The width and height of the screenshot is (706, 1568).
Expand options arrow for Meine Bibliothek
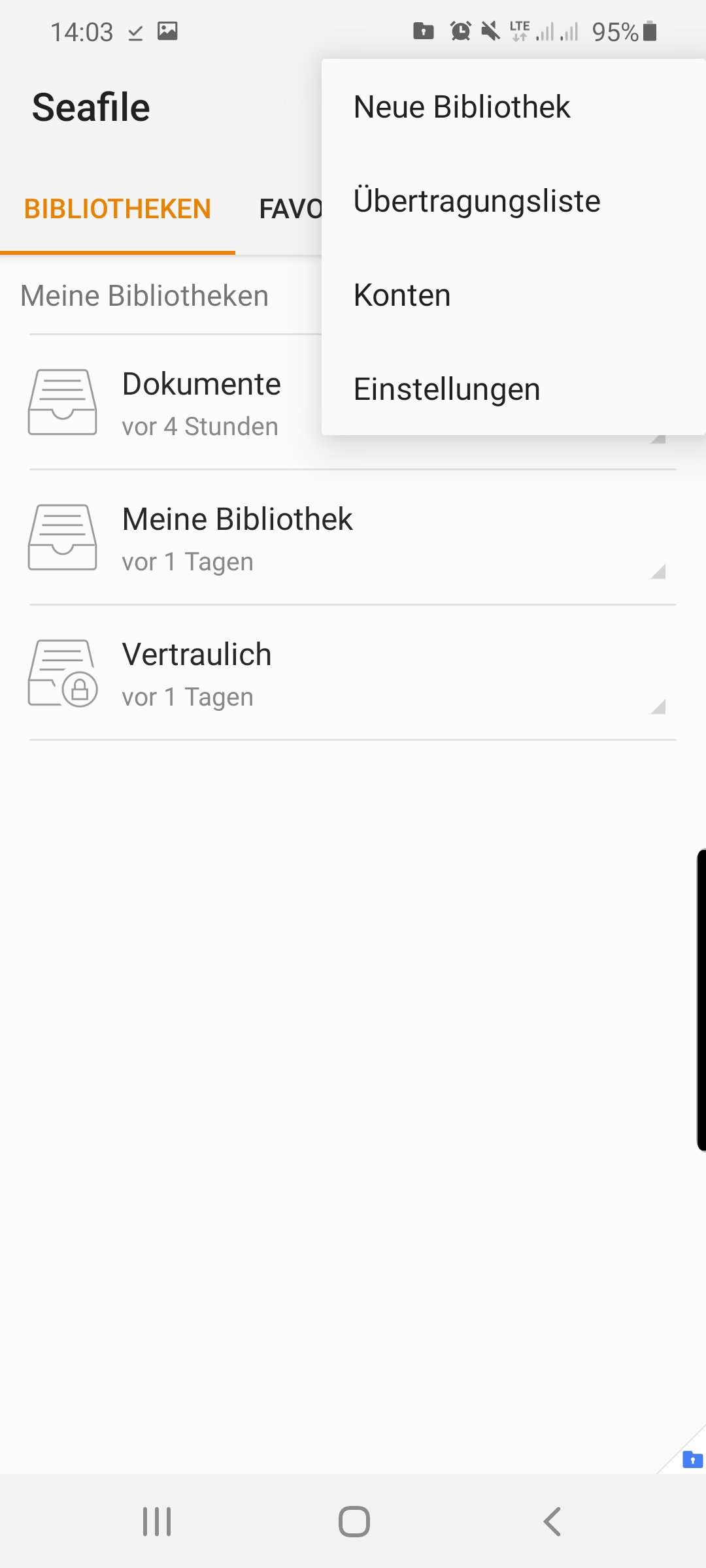pyautogui.click(x=658, y=572)
